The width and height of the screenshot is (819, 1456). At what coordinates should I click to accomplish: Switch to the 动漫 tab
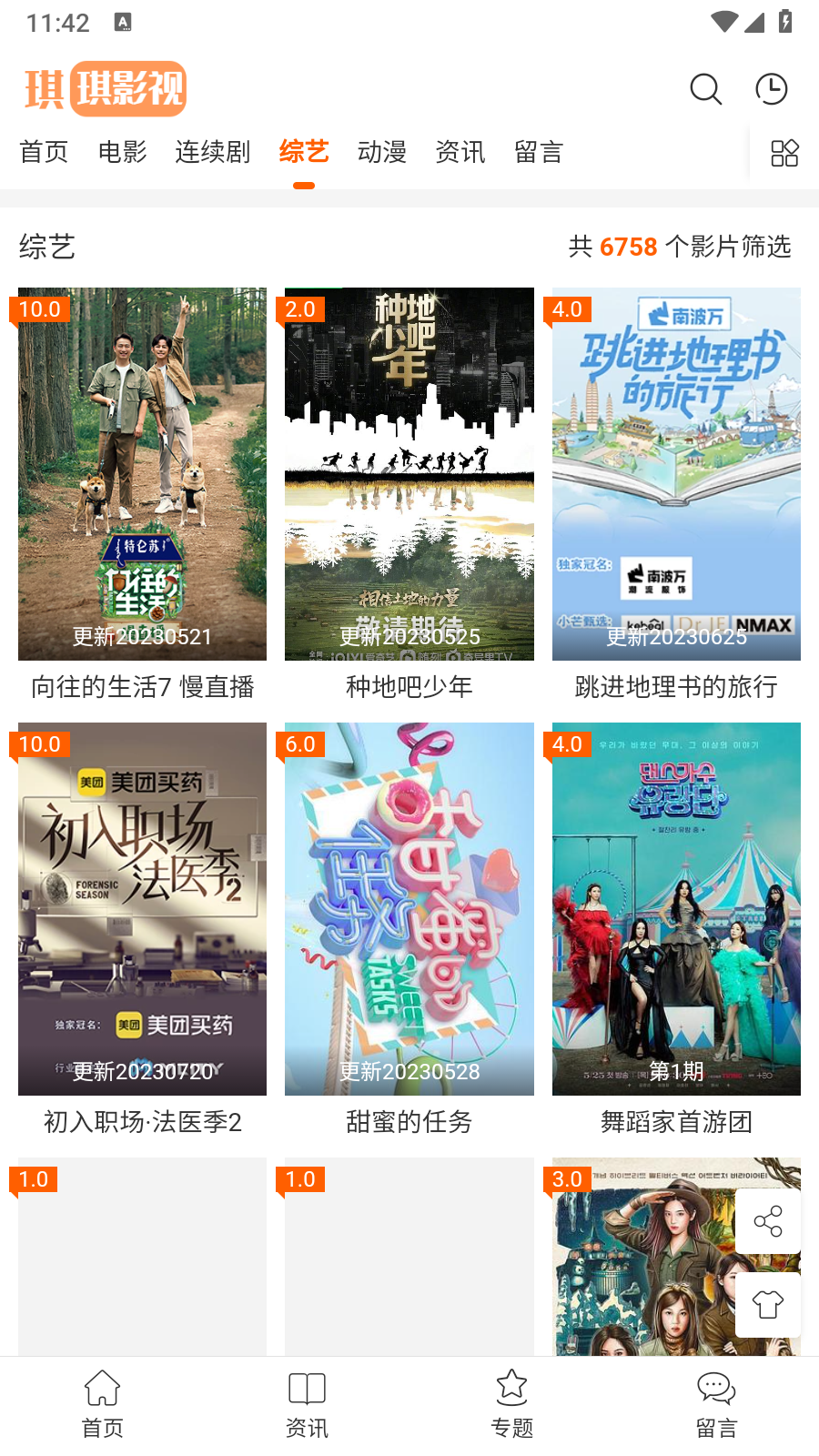click(381, 152)
